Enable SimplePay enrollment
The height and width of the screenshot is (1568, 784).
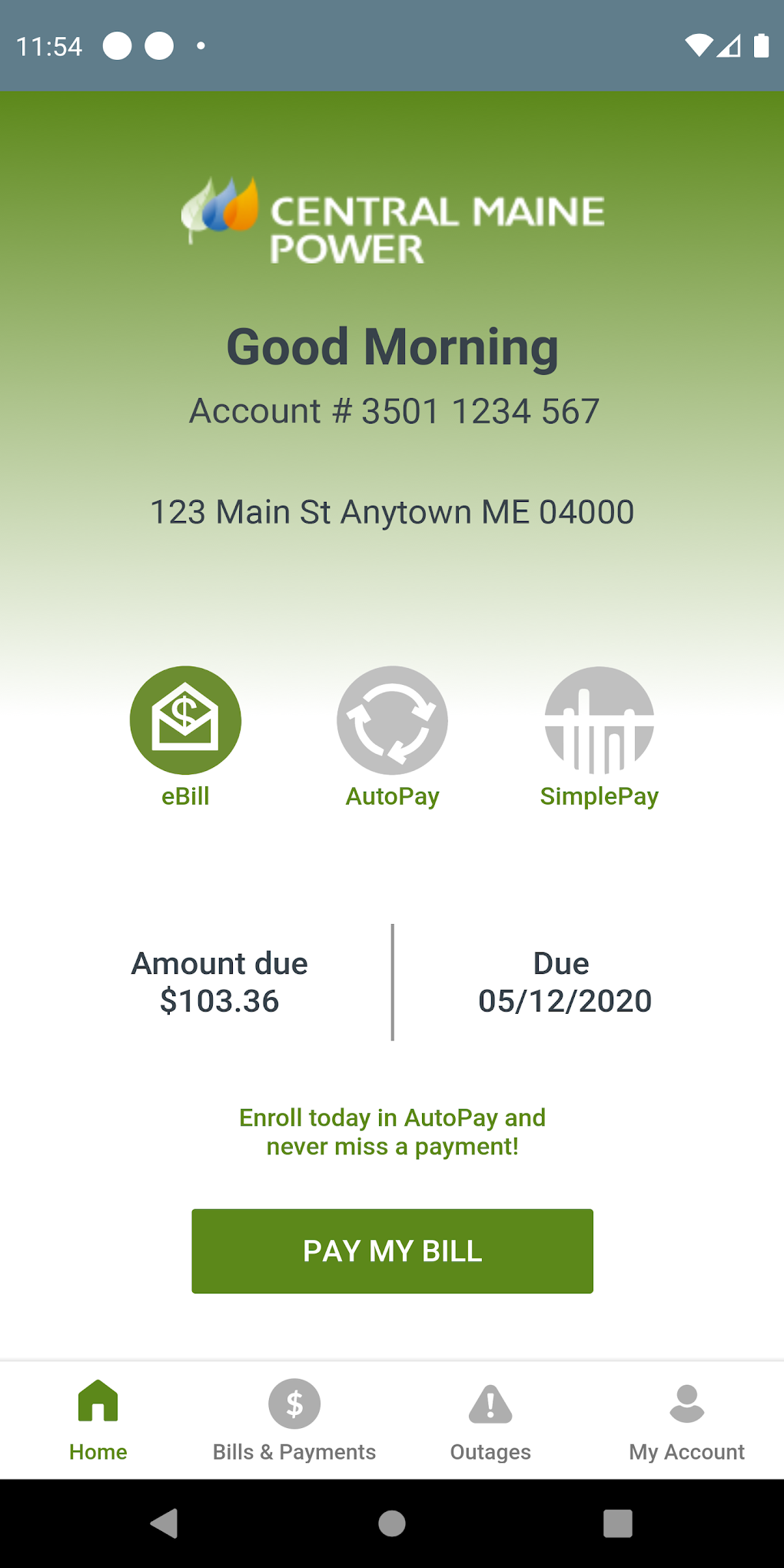point(599,720)
